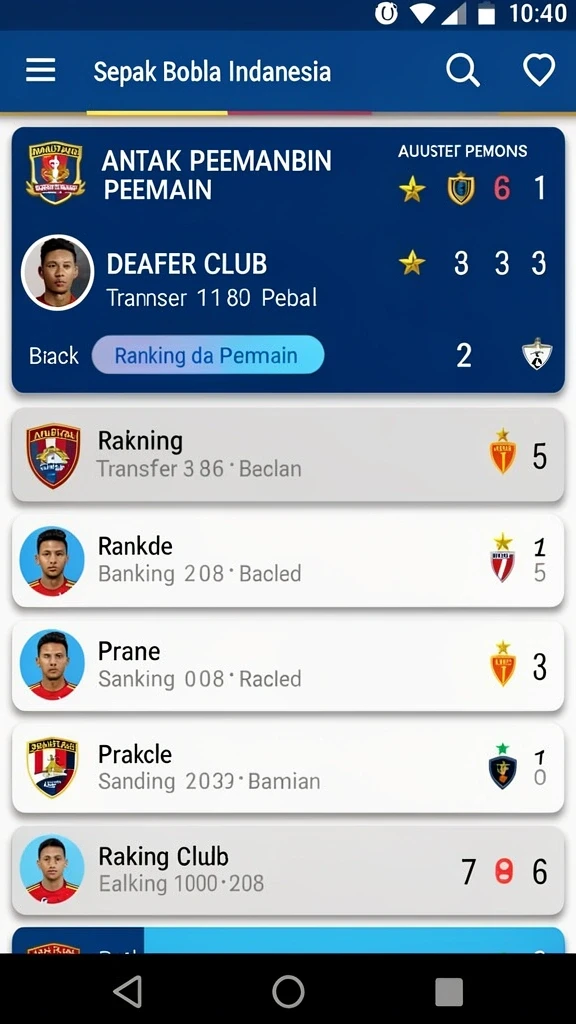The image size is (576, 1024).
Task: Open the Rakning row
Action: point(288,455)
